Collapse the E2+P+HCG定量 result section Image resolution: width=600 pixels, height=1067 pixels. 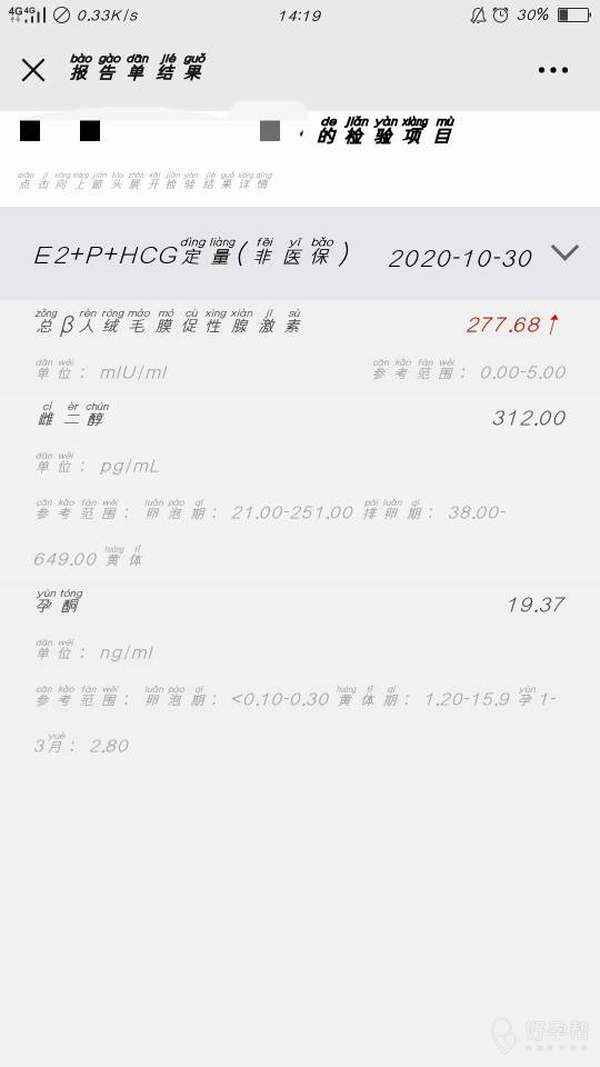tap(565, 253)
